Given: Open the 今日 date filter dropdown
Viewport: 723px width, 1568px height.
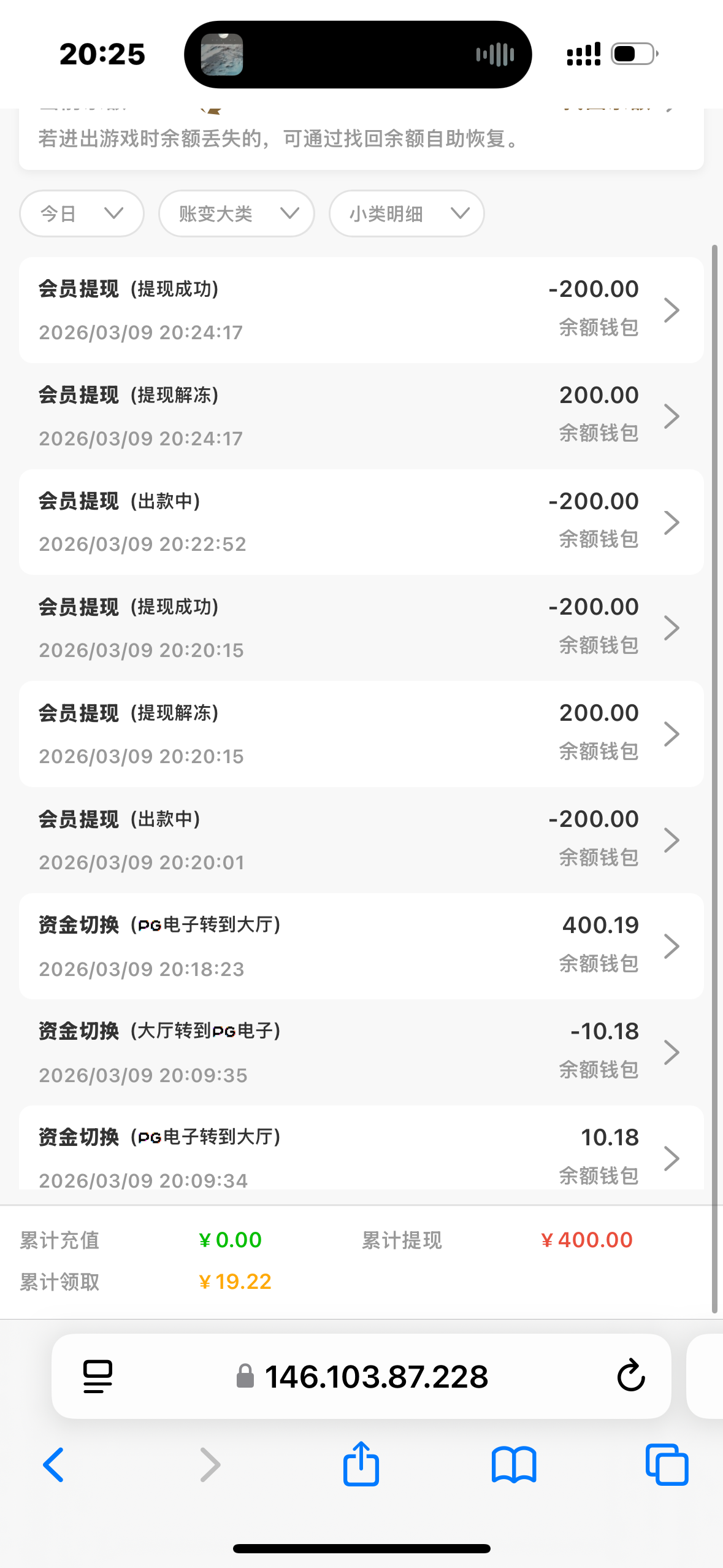Looking at the screenshot, I should tap(82, 213).
